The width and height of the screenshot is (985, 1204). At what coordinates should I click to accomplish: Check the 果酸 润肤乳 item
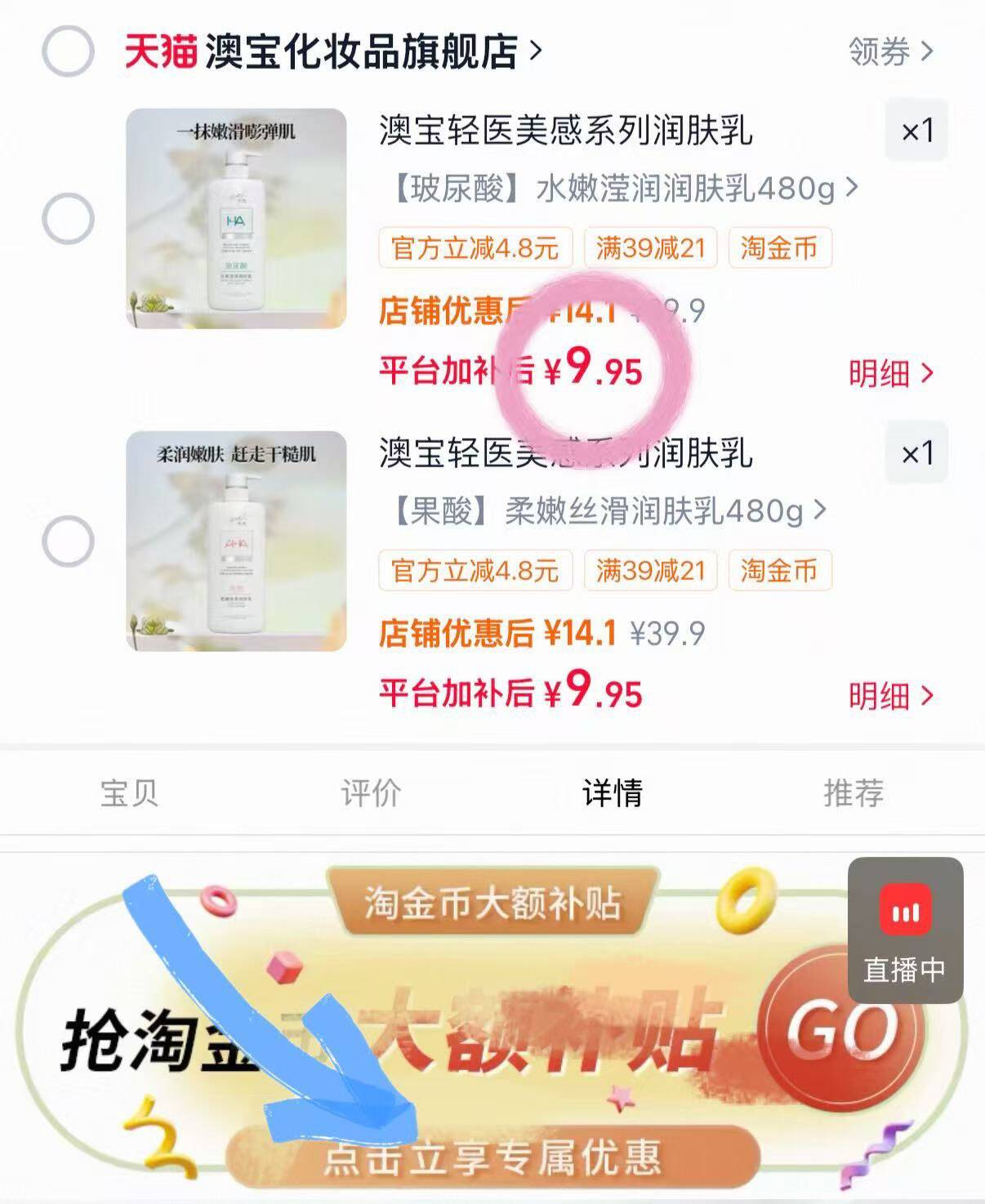[x=68, y=542]
